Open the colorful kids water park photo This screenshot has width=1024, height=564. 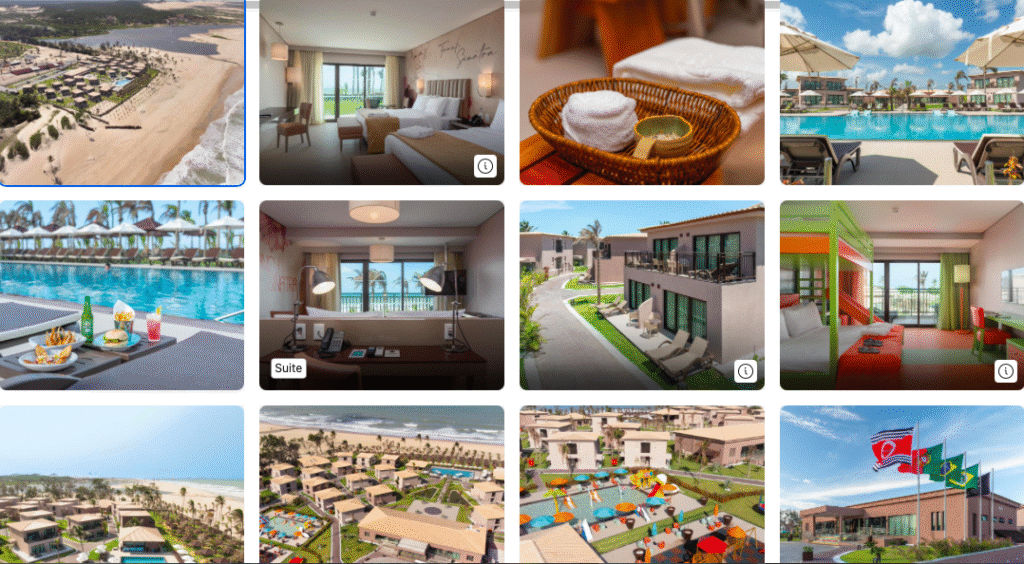[641, 485]
